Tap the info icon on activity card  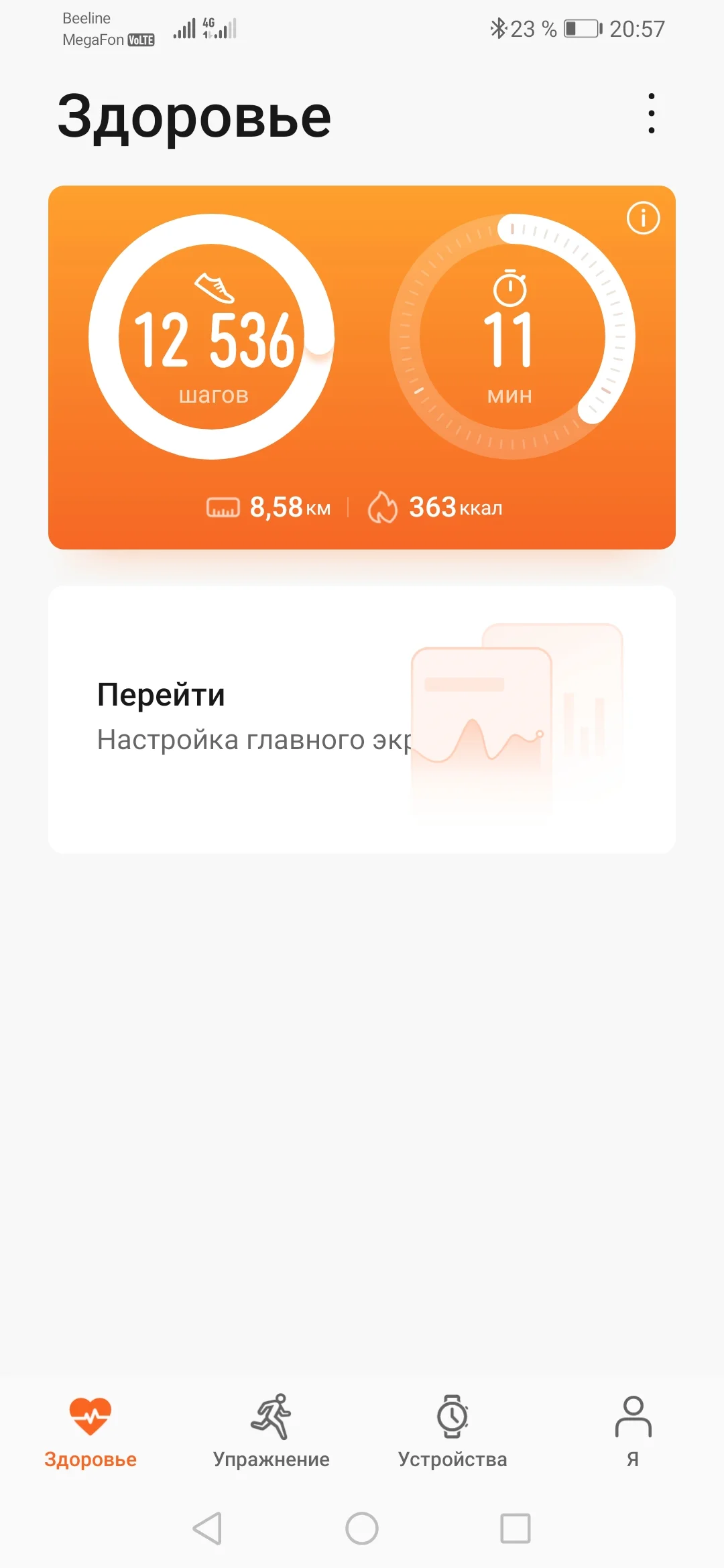coord(643,218)
